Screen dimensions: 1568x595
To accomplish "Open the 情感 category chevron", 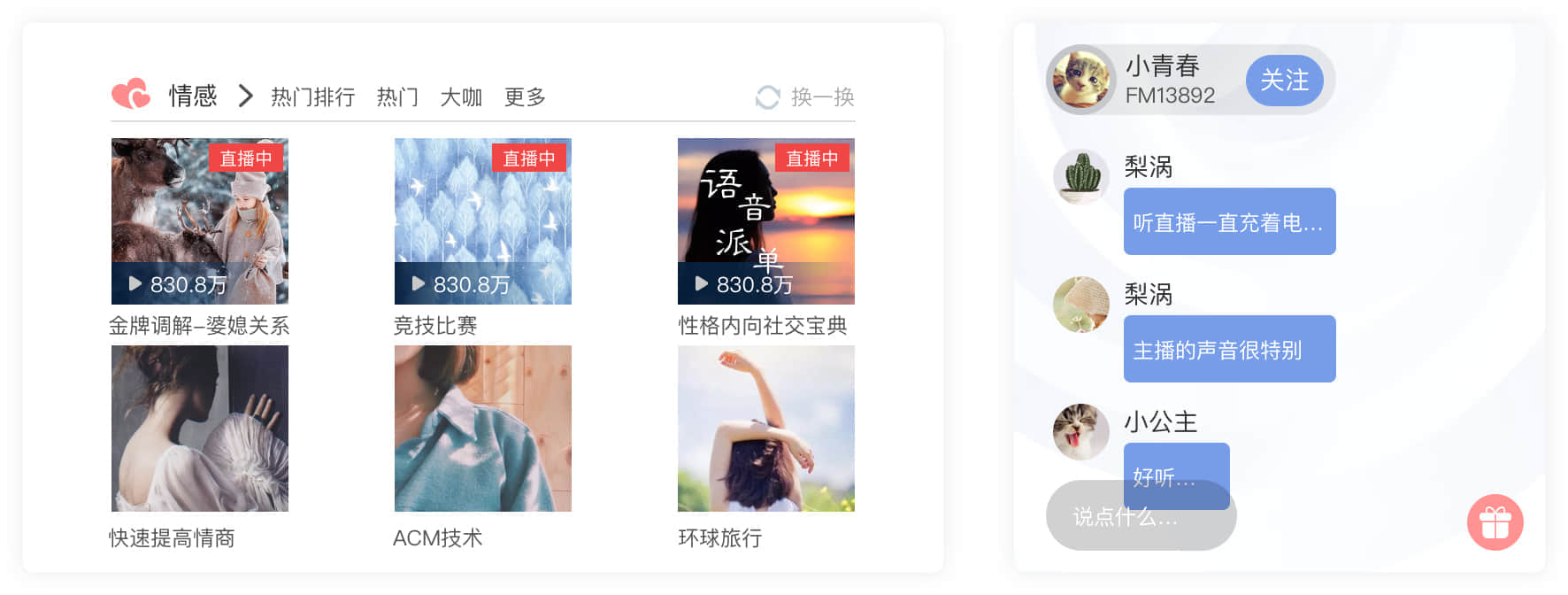I will [246, 96].
